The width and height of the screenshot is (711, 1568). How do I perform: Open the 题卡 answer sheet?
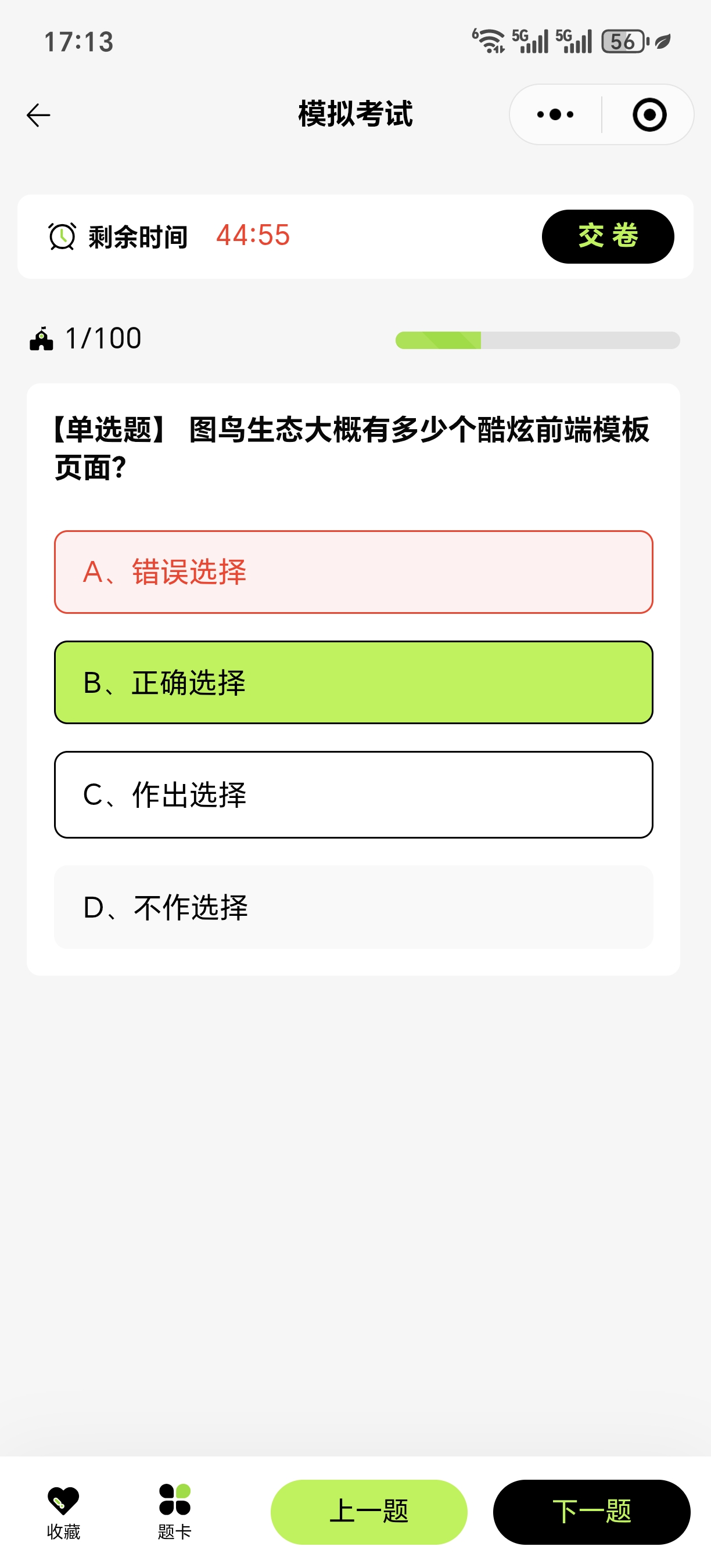(175, 1512)
